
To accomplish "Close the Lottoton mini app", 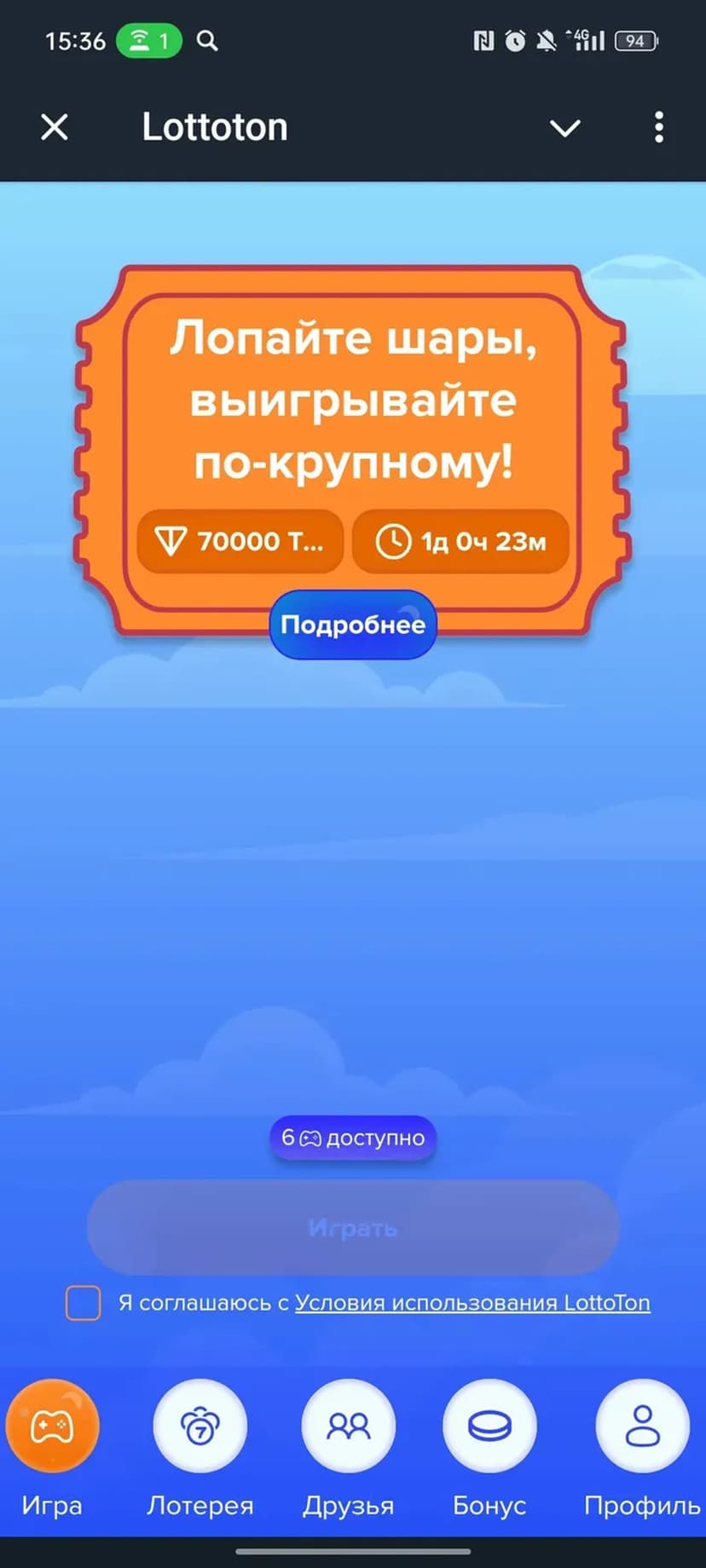I will 55,128.
